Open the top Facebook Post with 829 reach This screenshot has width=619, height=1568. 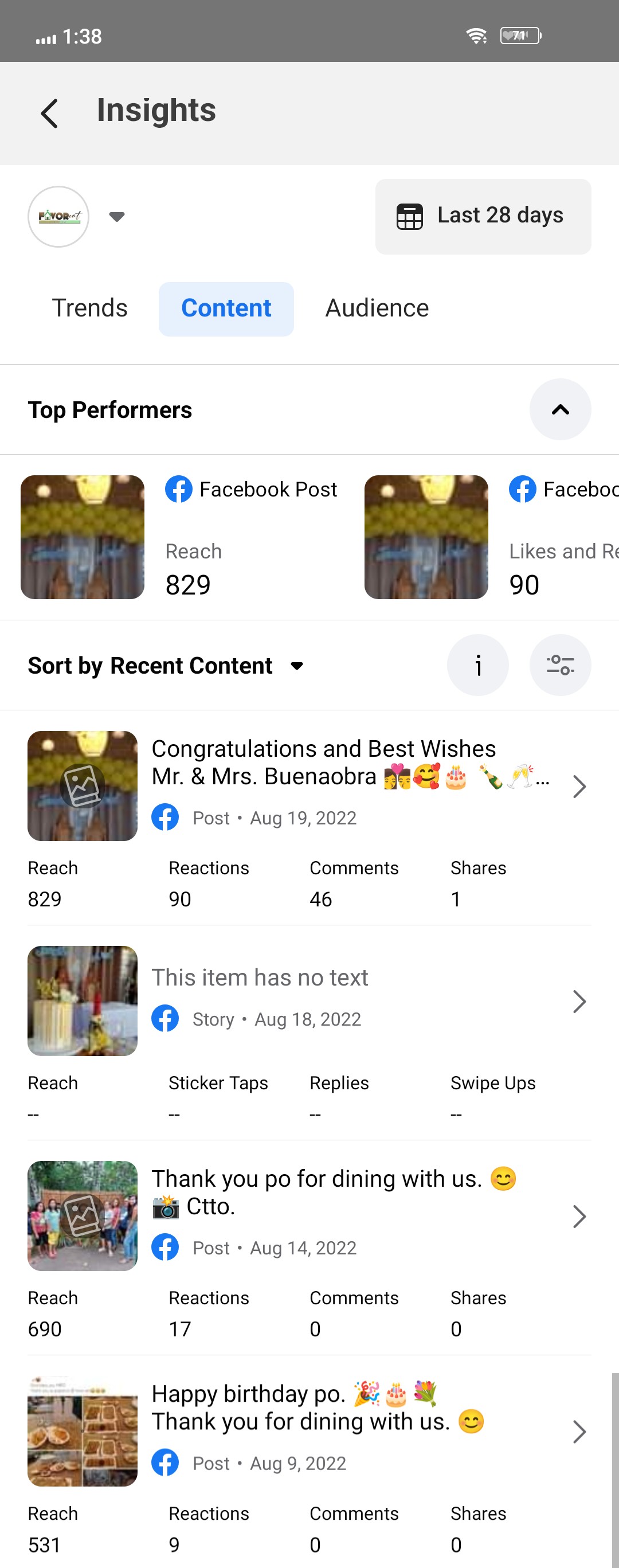[179, 537]
